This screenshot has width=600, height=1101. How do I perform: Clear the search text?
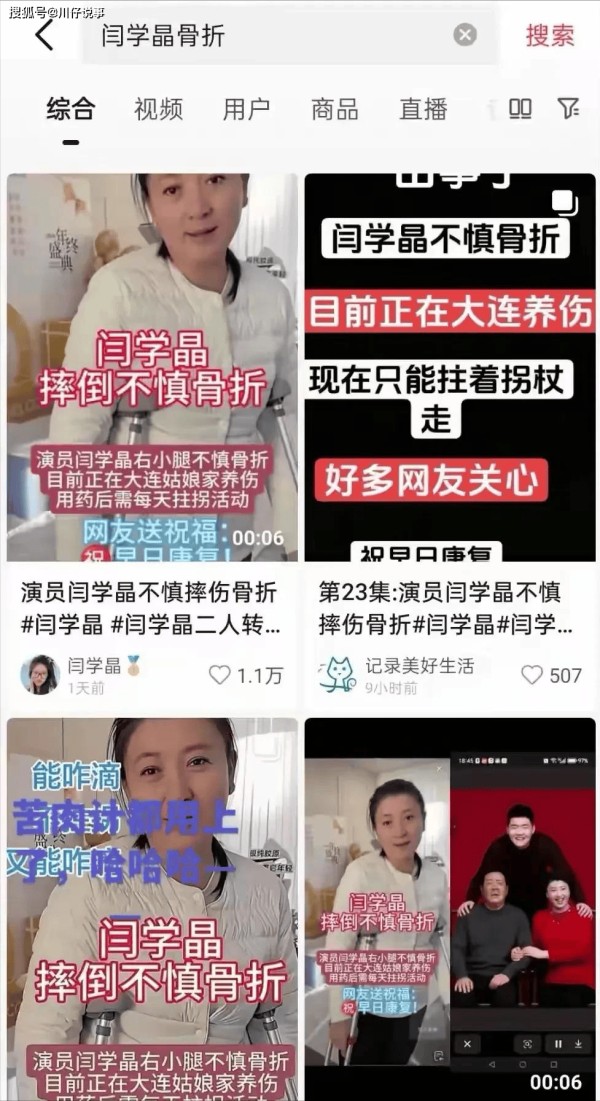coord(465,35)
